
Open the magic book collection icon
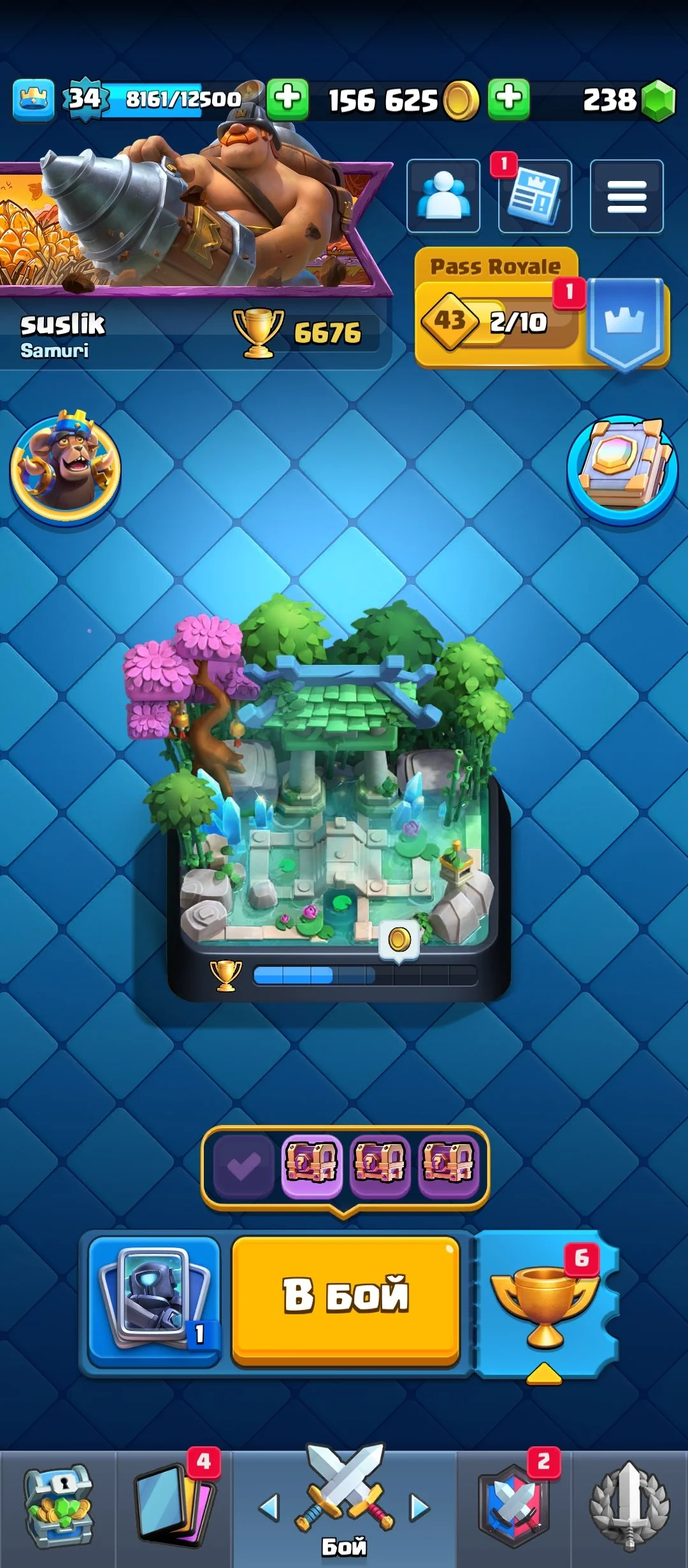pos(622,470)
